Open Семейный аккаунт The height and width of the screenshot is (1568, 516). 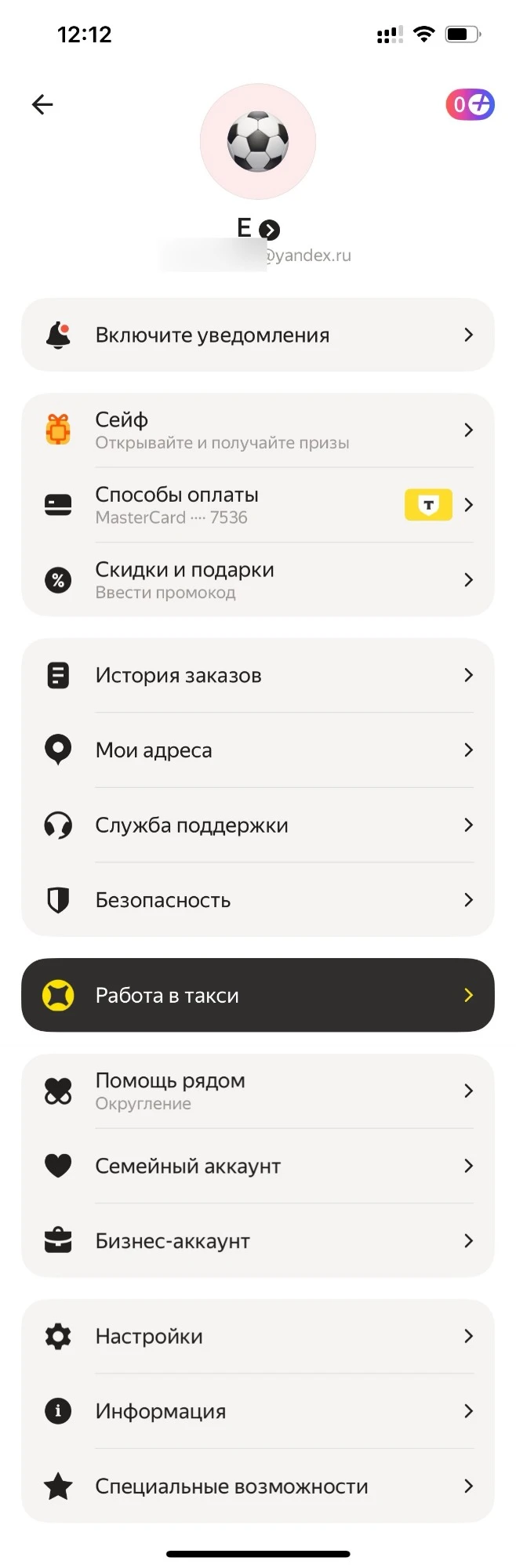tap(258, 1166)
